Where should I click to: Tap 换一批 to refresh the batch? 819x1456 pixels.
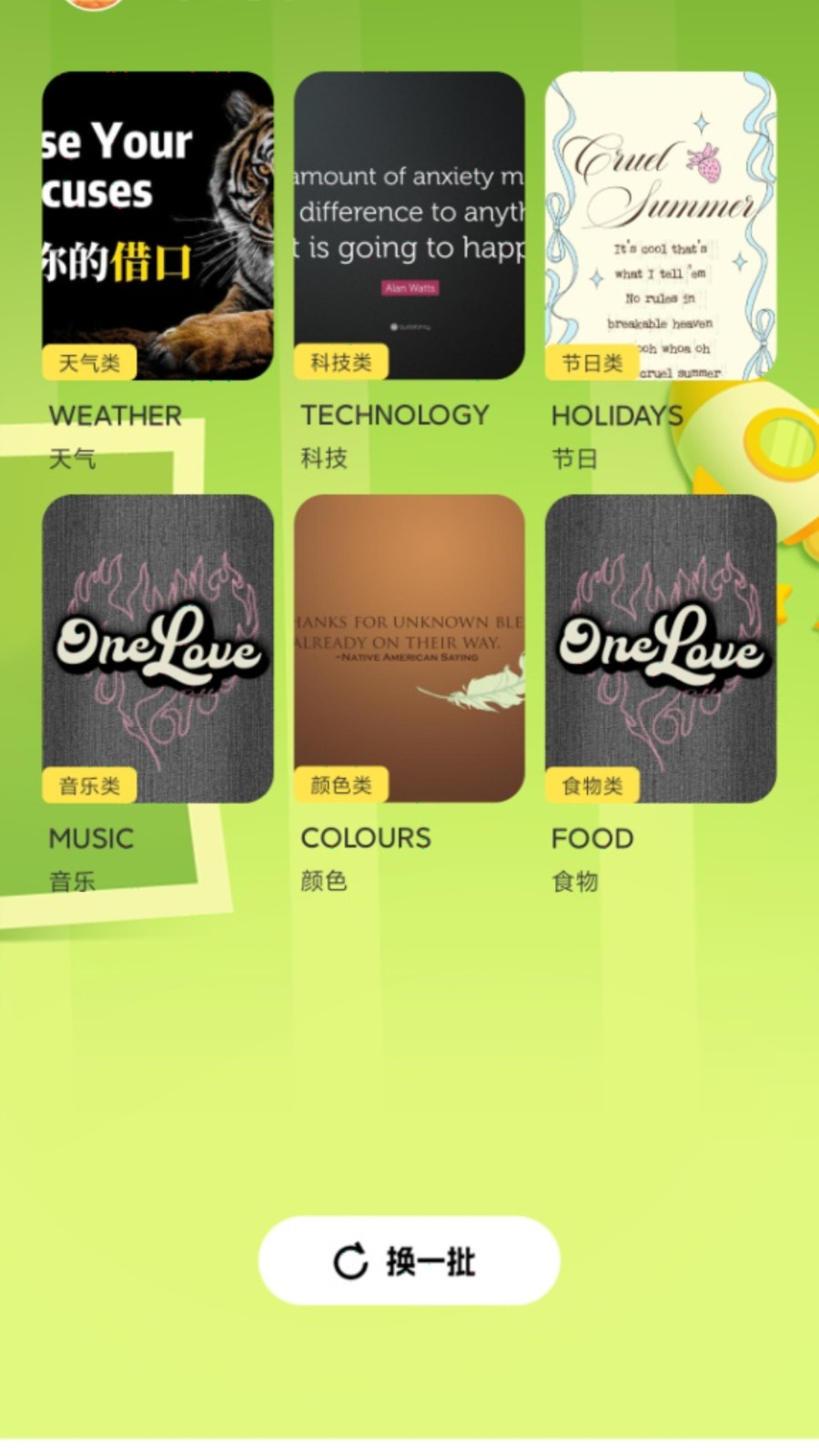pyautogui.click(x=409, y=1260)
